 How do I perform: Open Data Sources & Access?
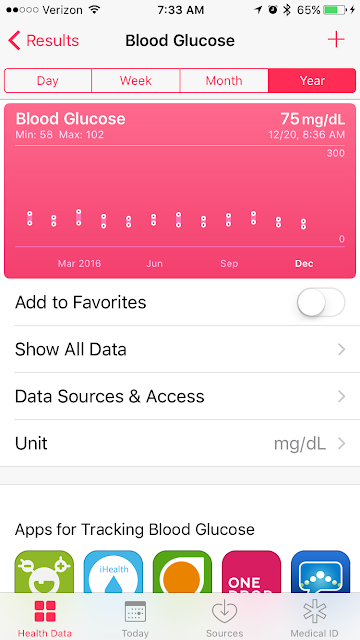click(x=180, y=396)
